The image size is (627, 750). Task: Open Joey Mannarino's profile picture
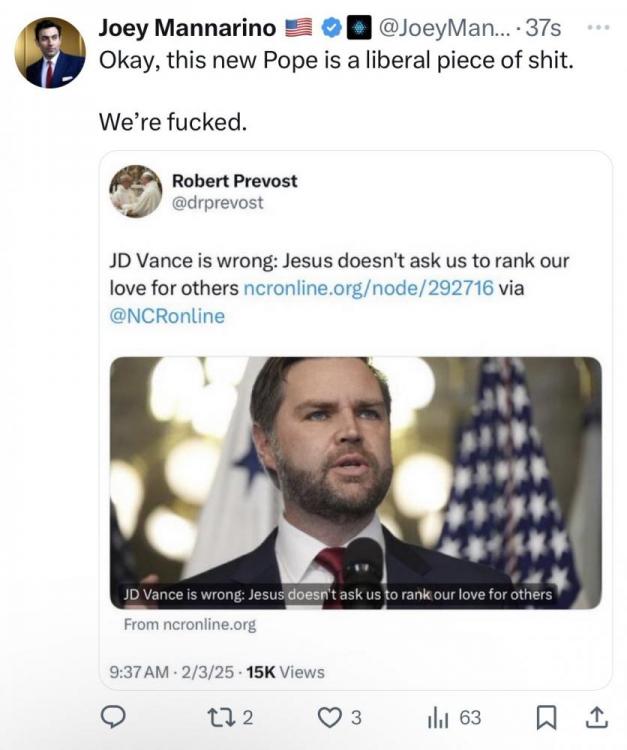point(50,52)
